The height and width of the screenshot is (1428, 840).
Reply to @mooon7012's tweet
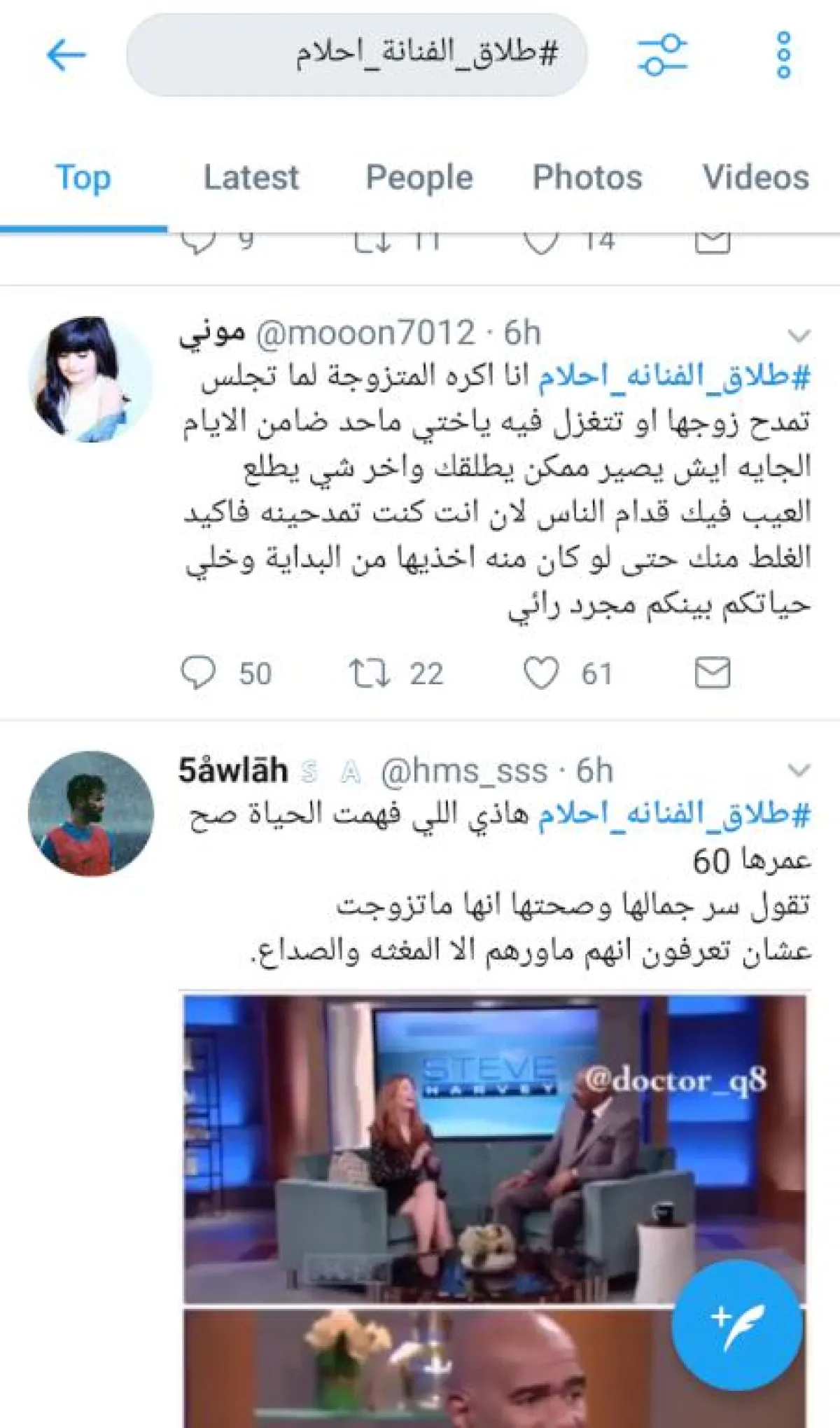click(x=199, y=673)
